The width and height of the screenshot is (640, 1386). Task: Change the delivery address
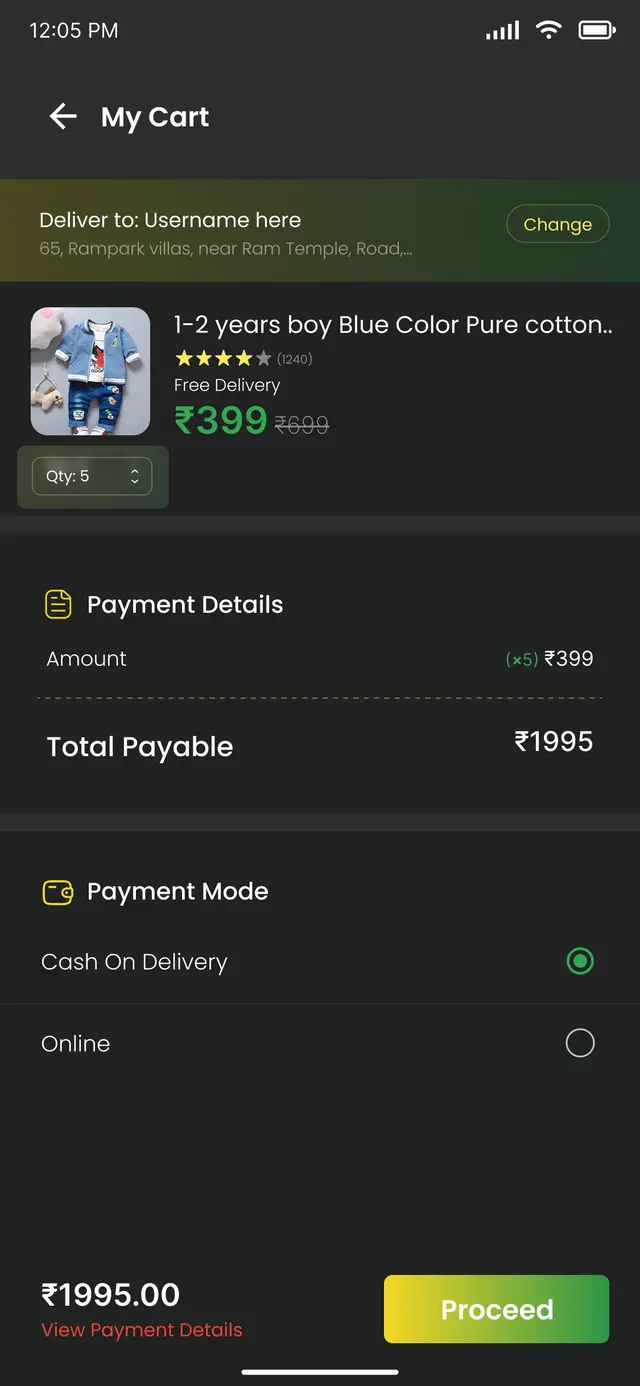557,224
